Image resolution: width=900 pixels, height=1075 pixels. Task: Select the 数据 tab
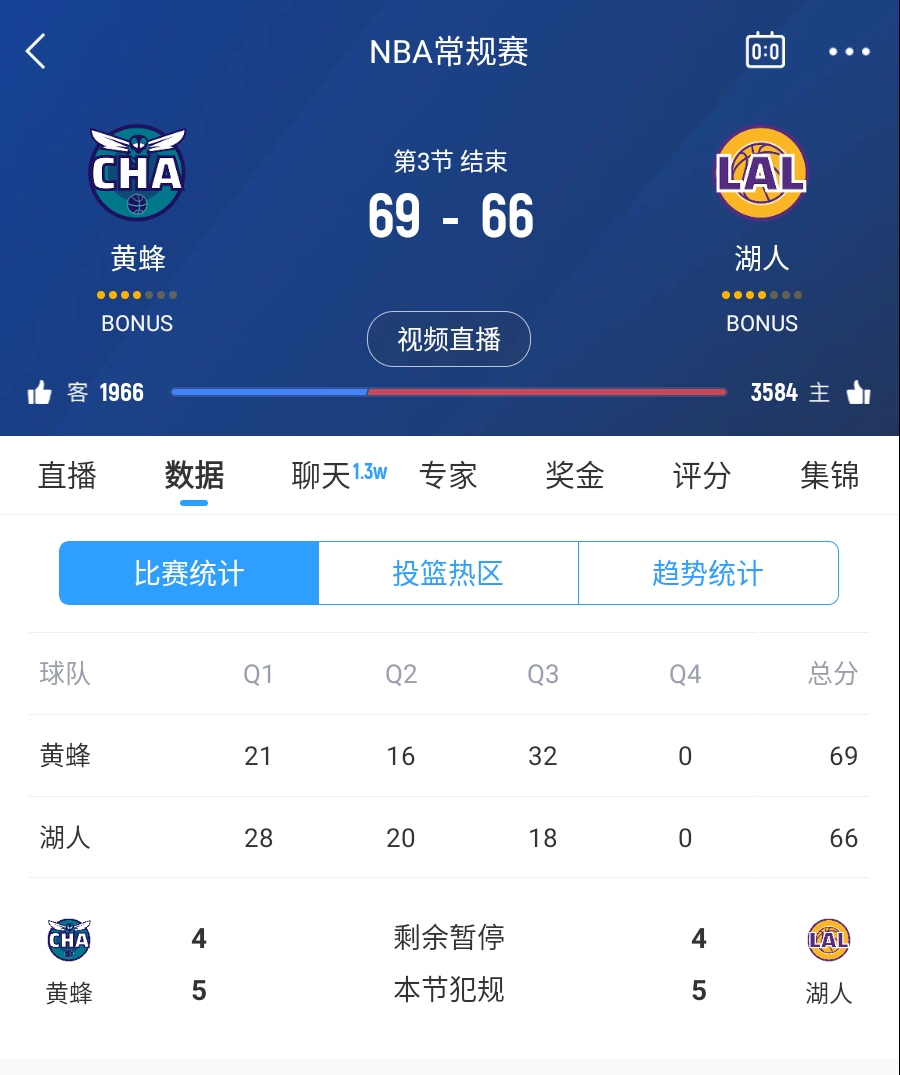coord(194,475)
